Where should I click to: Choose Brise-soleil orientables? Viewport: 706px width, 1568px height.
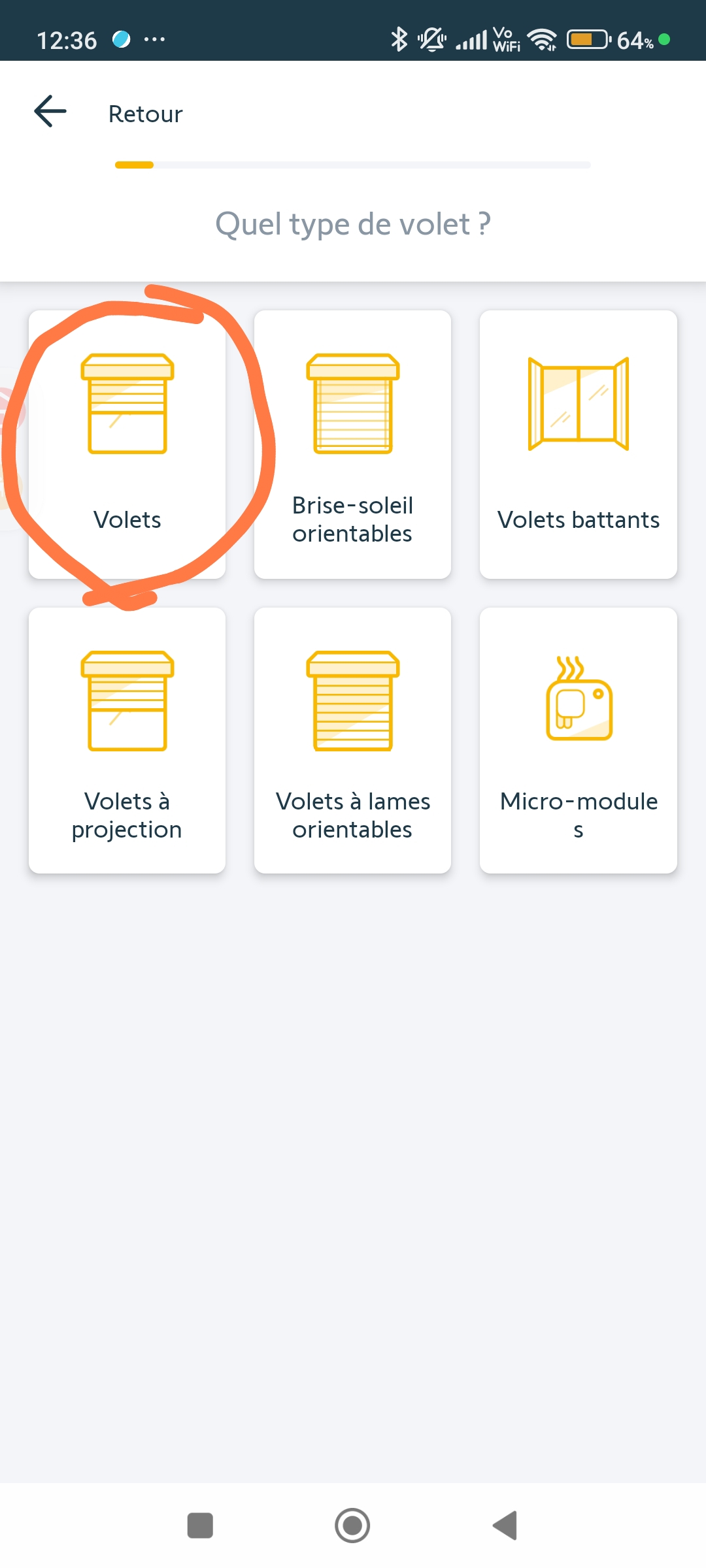coord(352,444)
